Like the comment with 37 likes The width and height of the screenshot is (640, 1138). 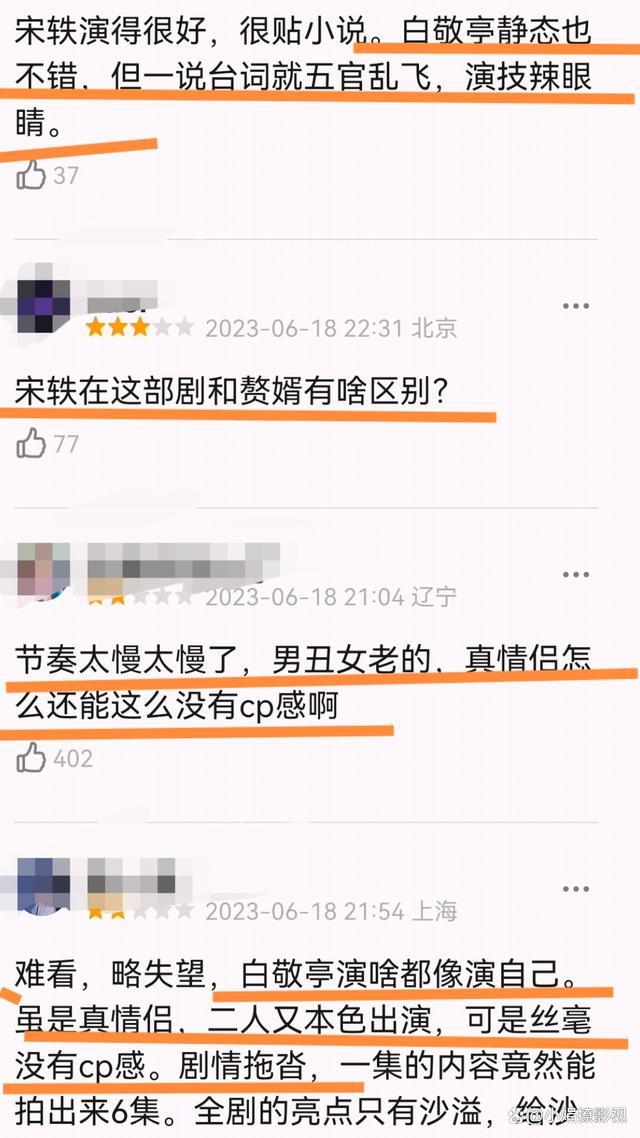[32, 175]
